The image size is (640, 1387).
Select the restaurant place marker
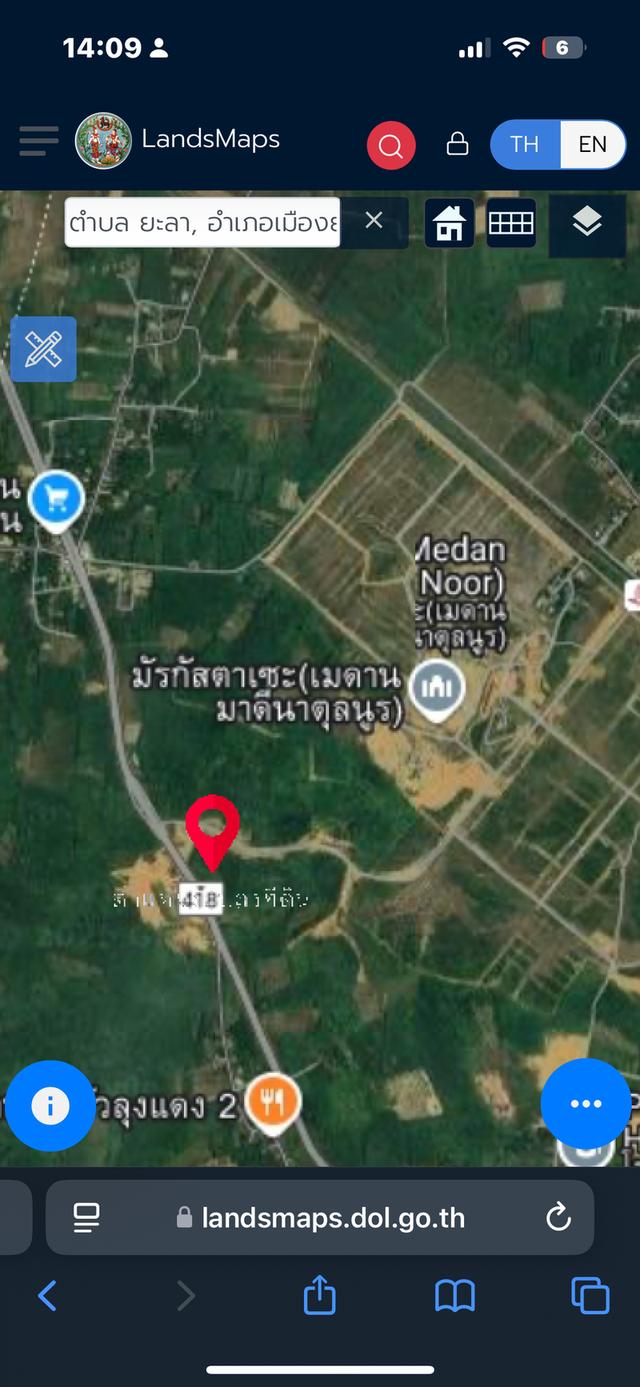[274, 1101]
